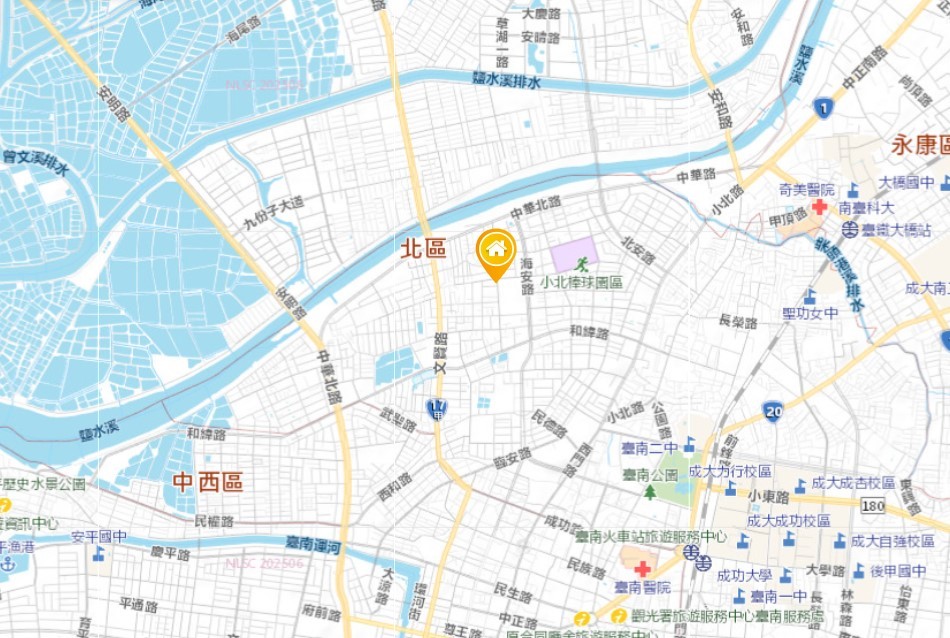
Task: Tap the orange house location marker
Action: click(495, 251)
